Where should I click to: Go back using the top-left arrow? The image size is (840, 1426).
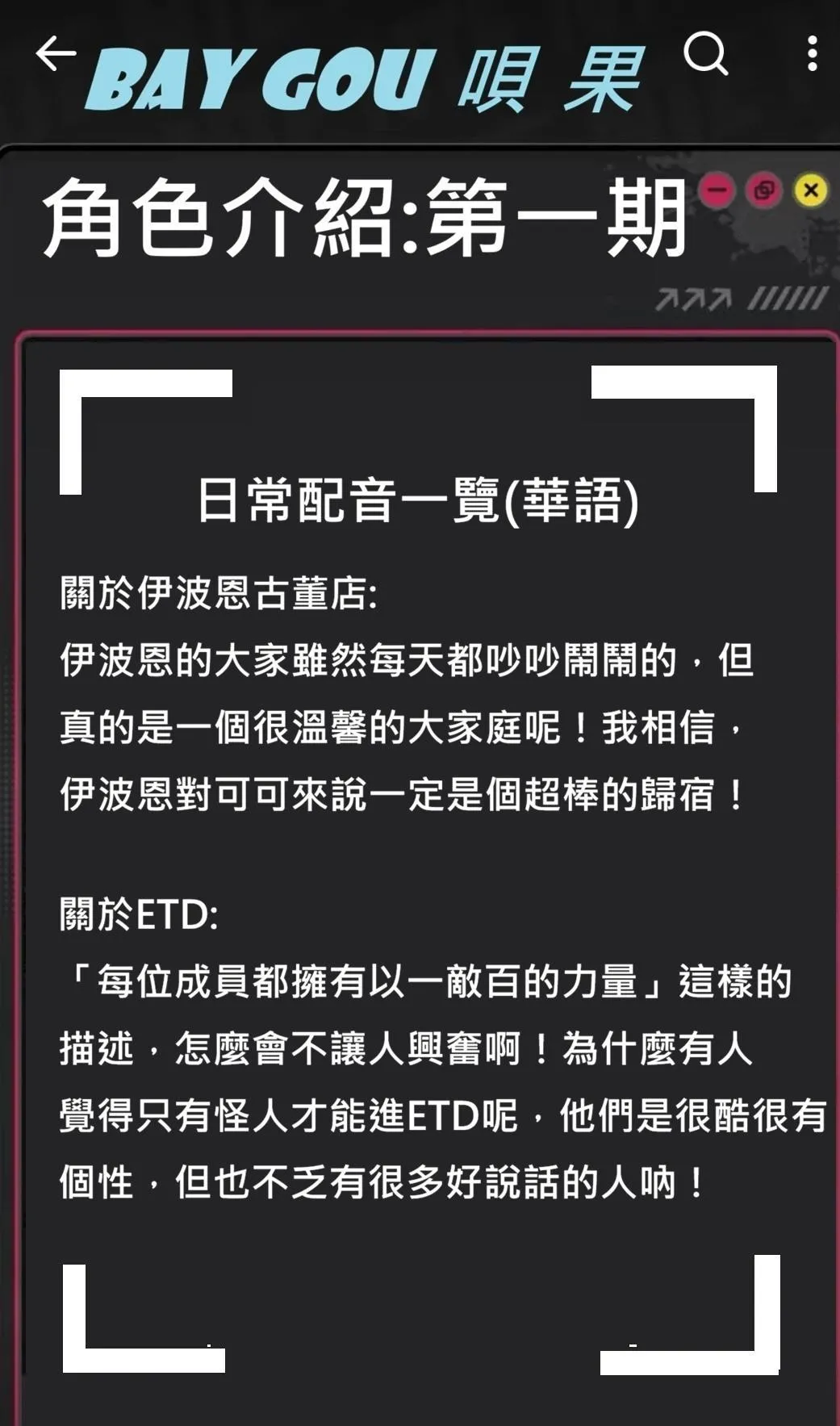(56, 54)
